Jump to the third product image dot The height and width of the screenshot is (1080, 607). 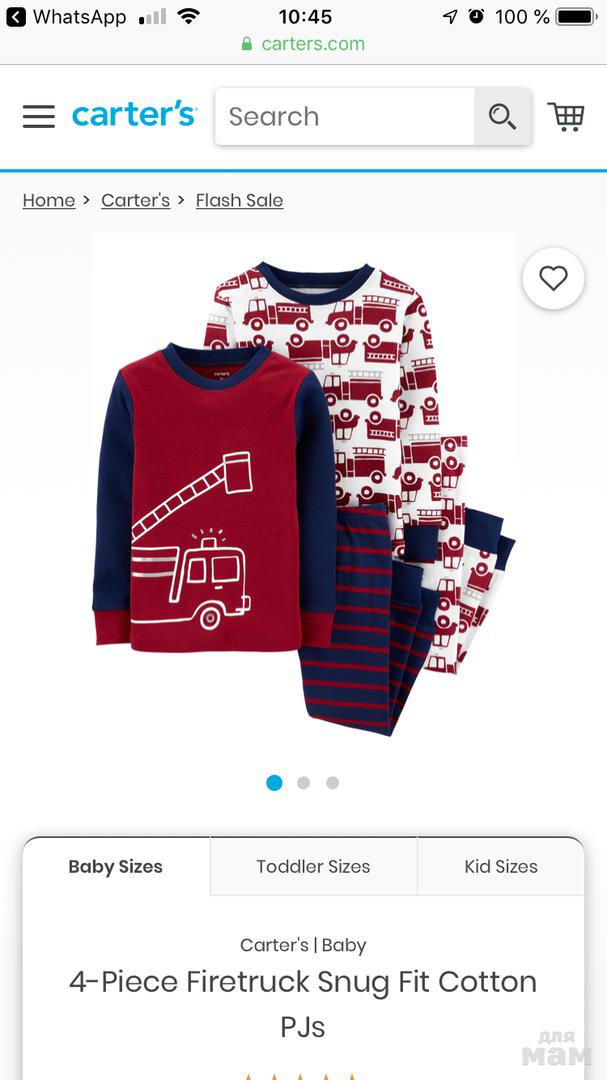point(332,783)
